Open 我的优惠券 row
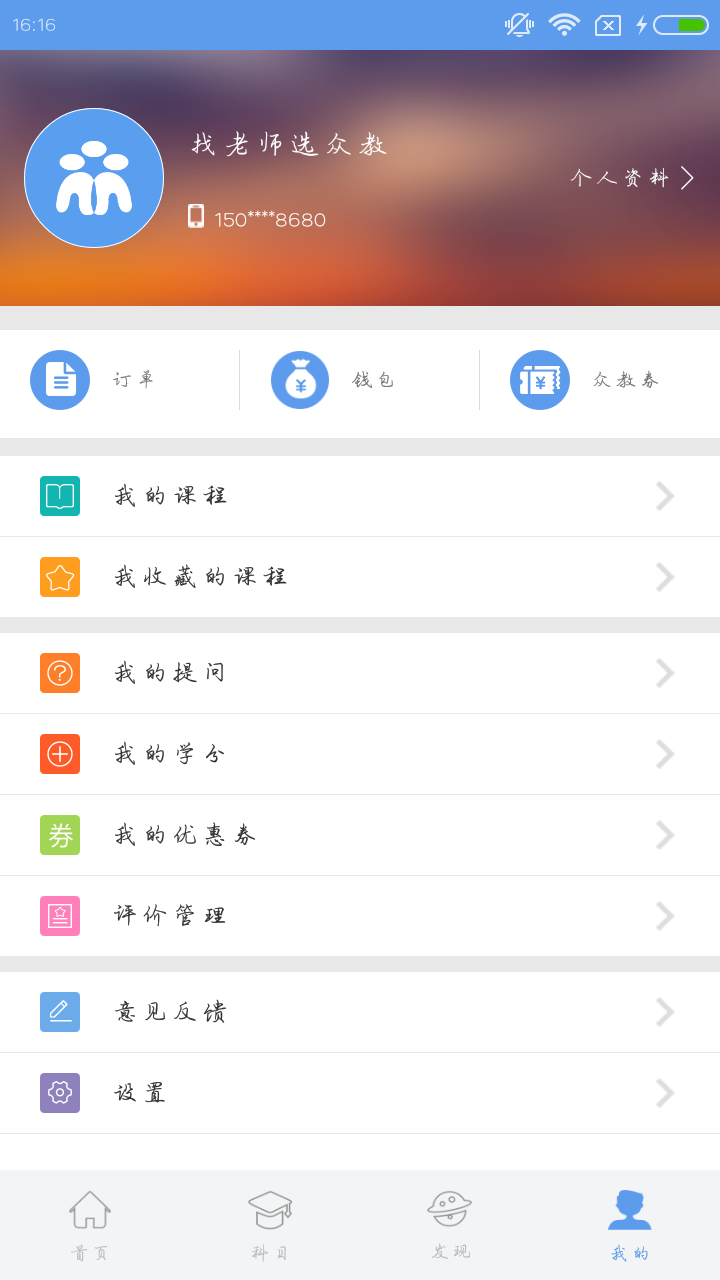This screenshot has width=720, height=1280. [360, 835]
